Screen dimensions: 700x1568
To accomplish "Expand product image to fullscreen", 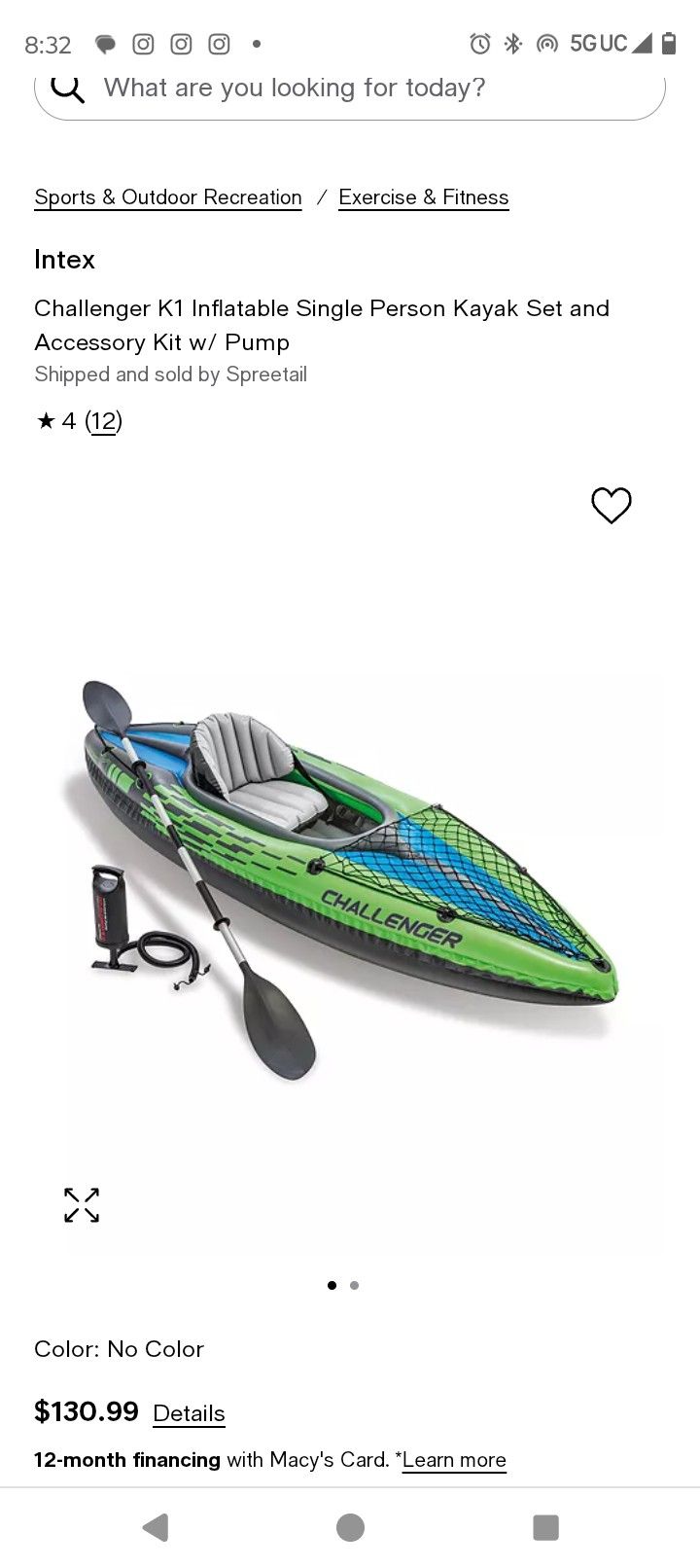I will pyautogui.click(x=82, y=1204).
